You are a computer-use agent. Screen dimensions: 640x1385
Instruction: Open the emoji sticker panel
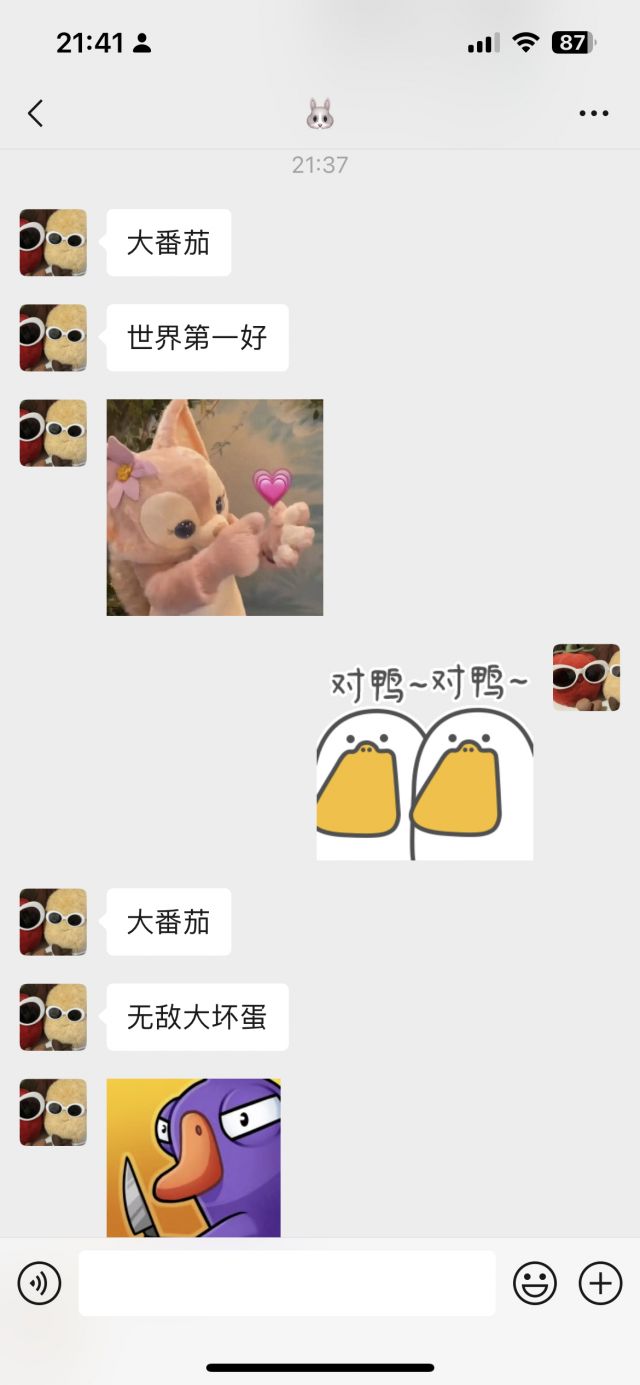(x=535, y=1282)
